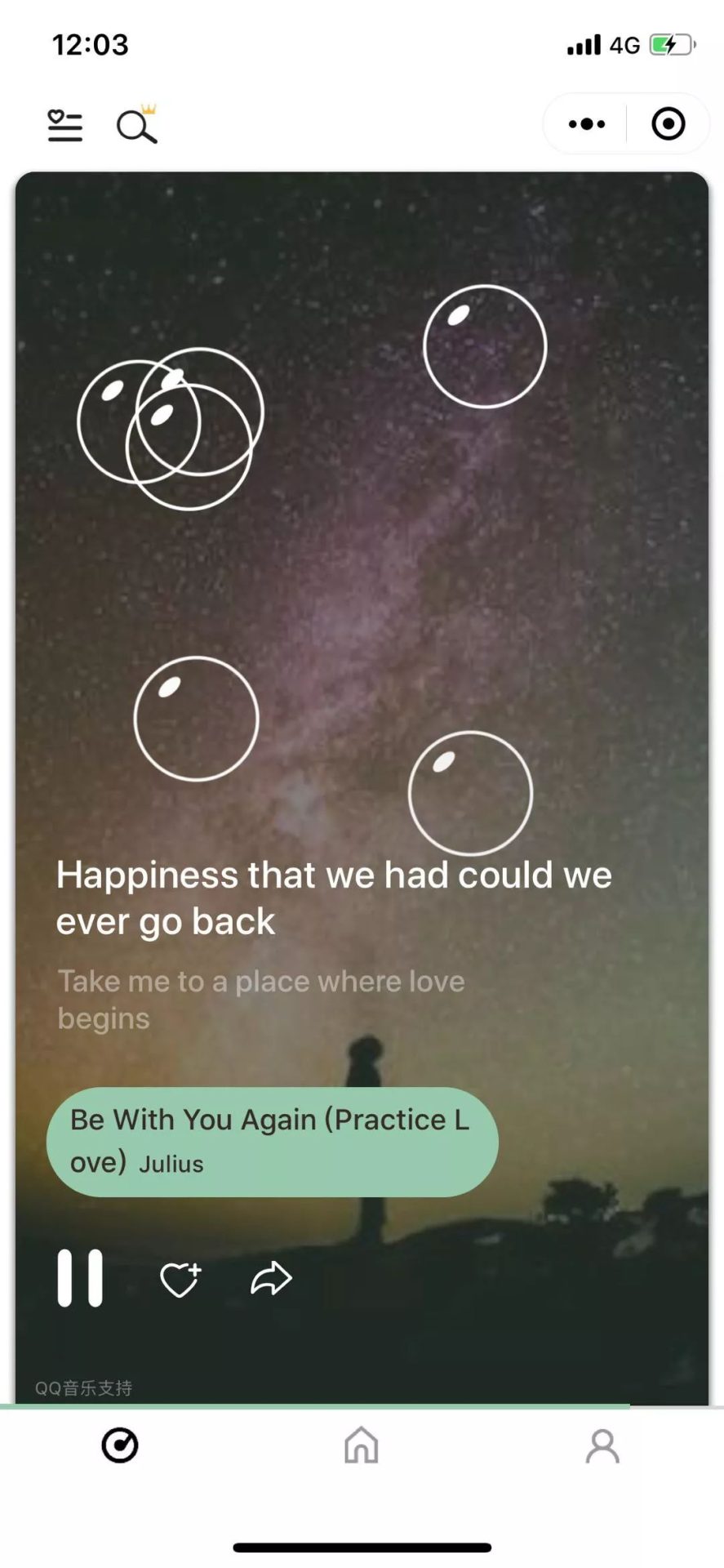Image resolution: width=724 pixels, height=1568 pixels.
Task: Pause the current song
Action: (80, 1278)
